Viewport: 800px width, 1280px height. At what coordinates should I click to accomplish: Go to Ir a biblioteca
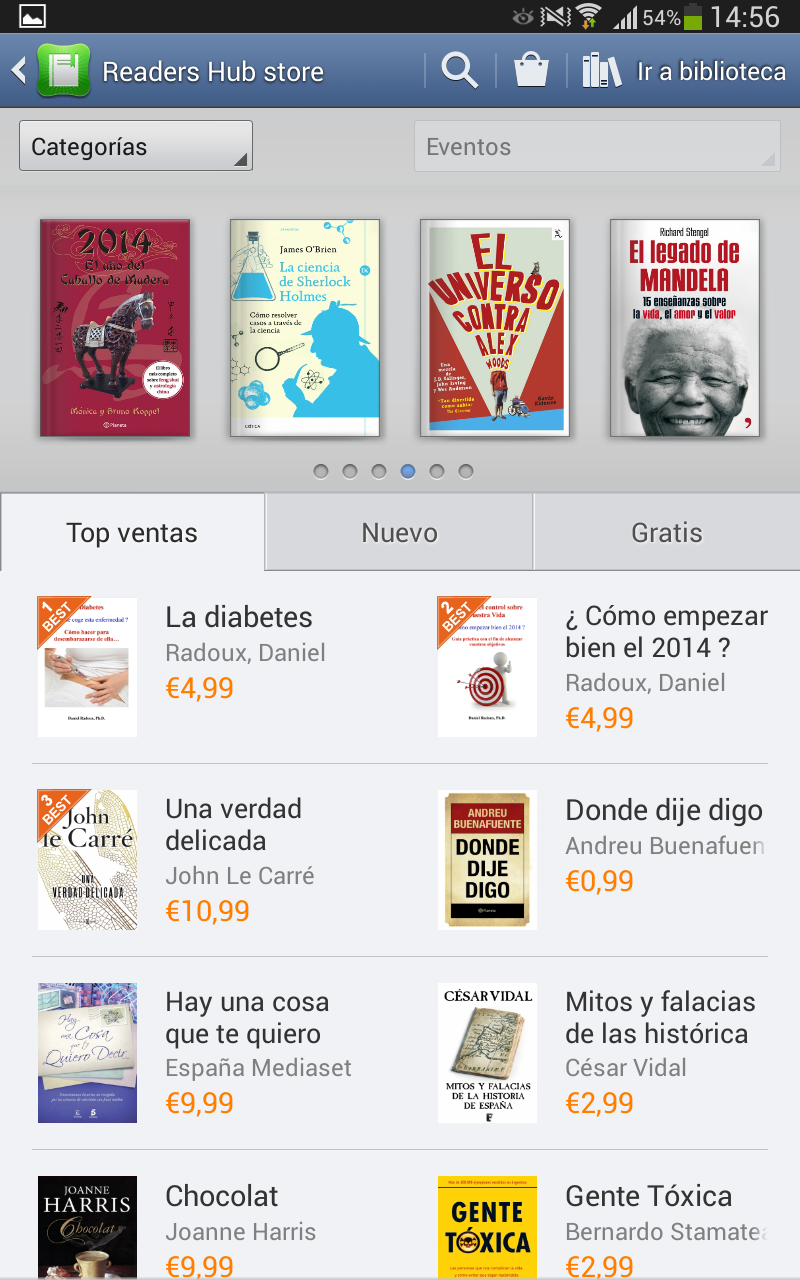(684, 71)
